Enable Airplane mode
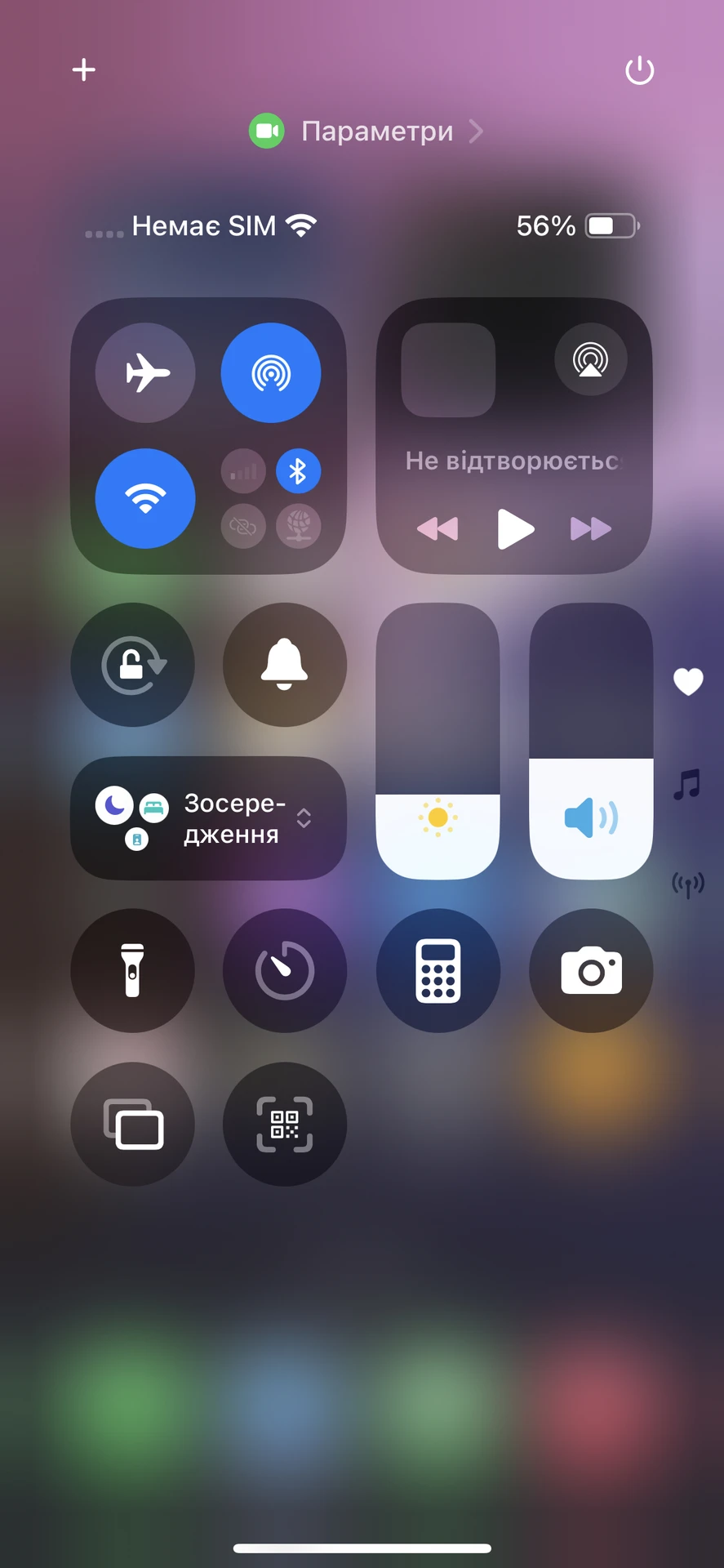 146,372
